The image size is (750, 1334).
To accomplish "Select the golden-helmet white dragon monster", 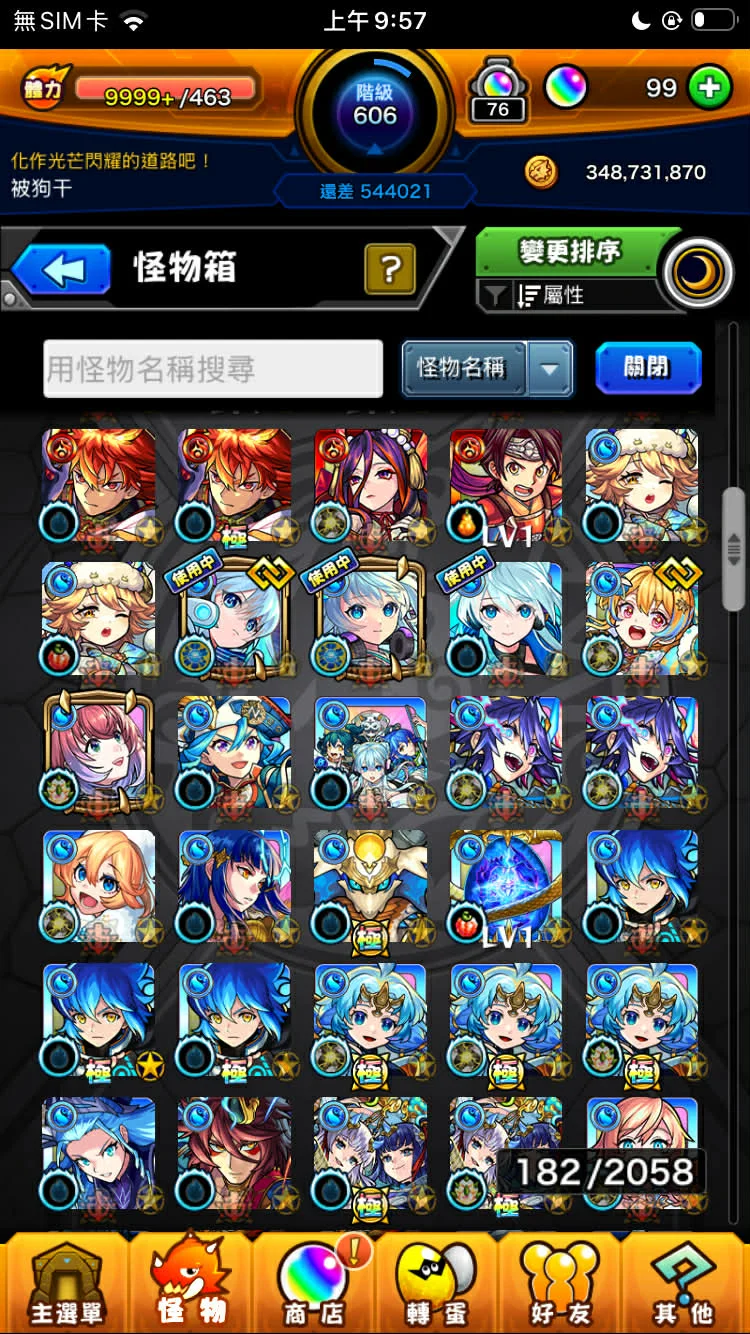I will click(x=370, y=887).
